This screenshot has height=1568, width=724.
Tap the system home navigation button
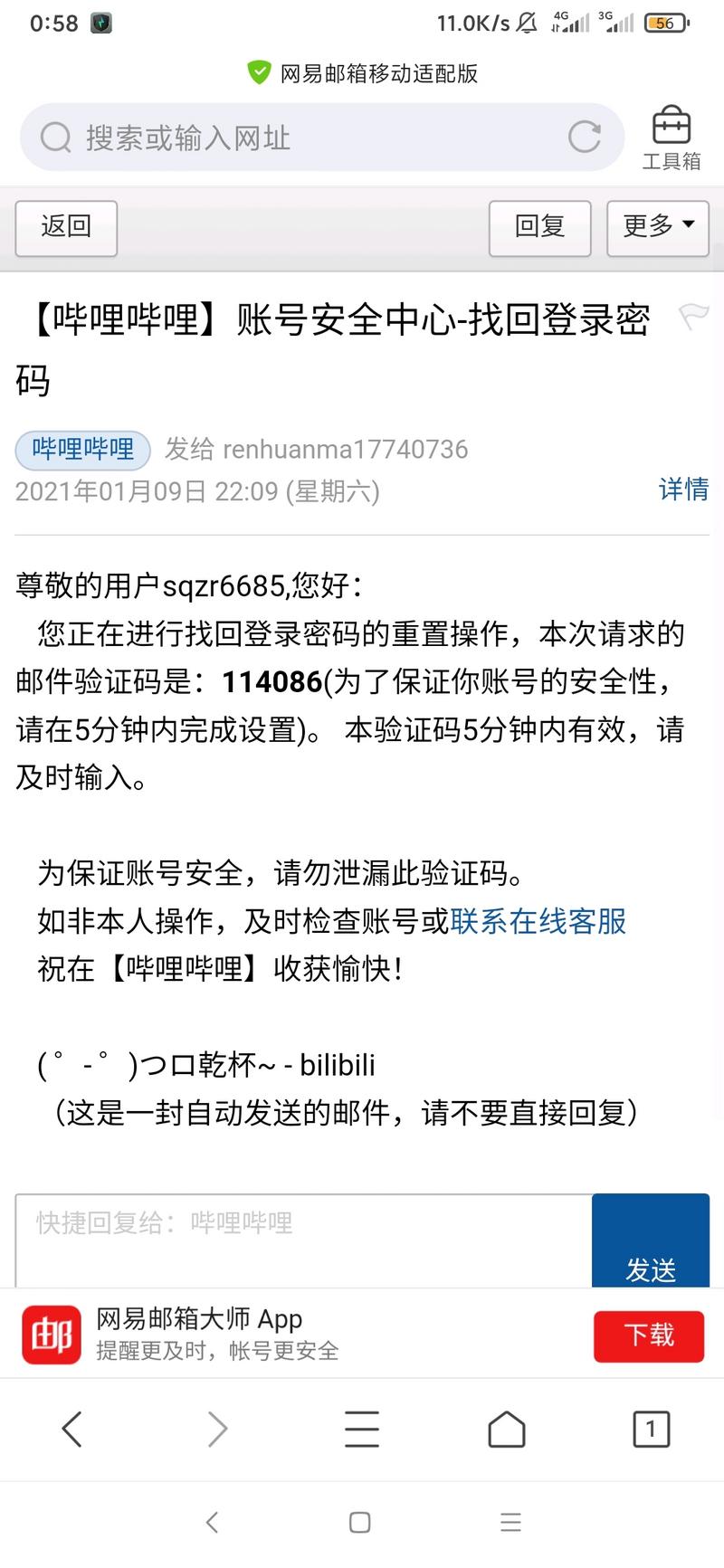click(360, 1523)
